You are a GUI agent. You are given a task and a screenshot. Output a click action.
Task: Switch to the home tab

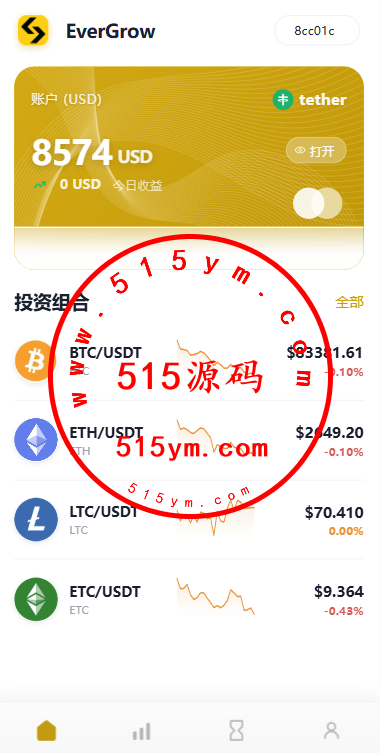click(x=47, y=731)
